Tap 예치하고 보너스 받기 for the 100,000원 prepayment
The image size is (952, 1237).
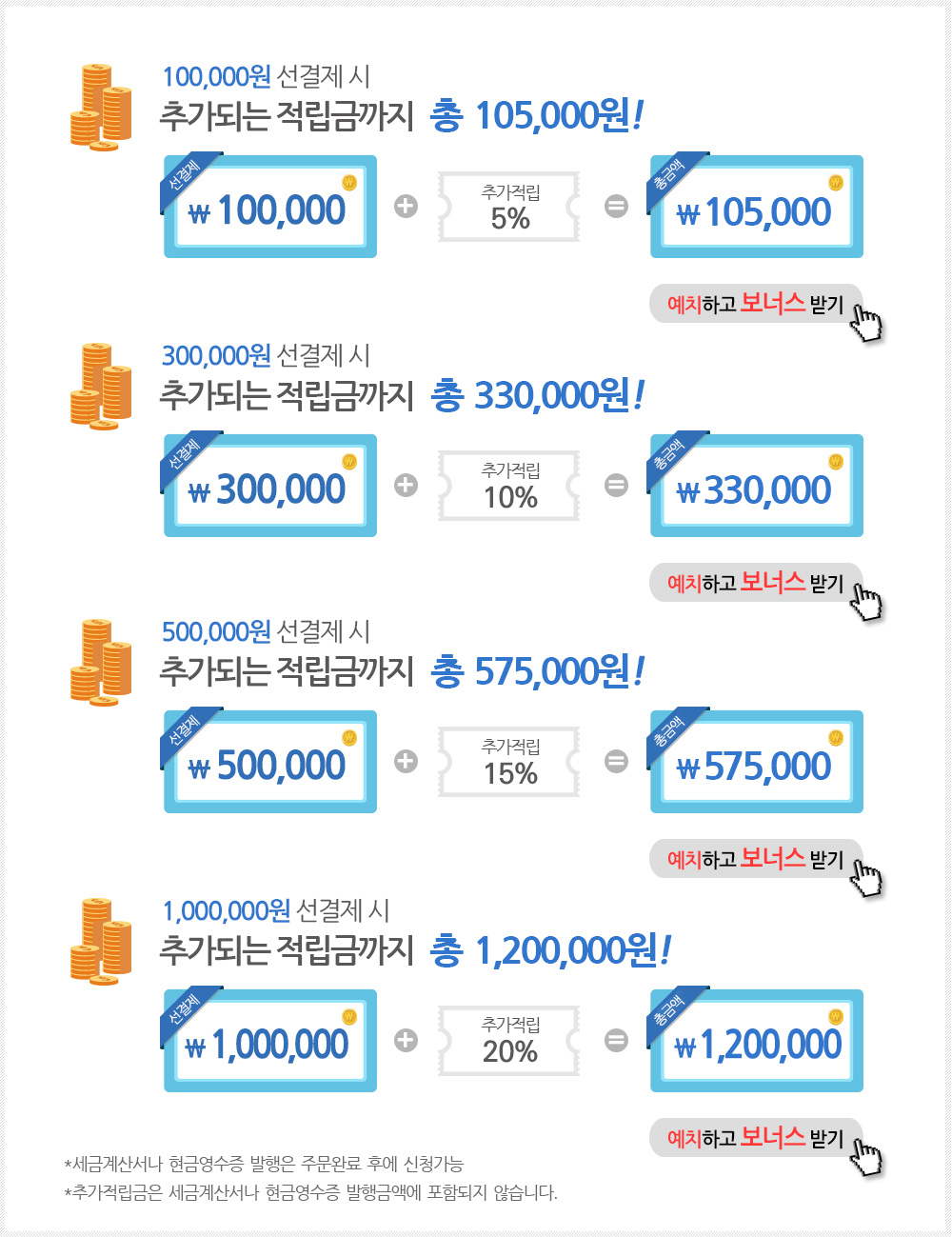(x=756, y=305)
